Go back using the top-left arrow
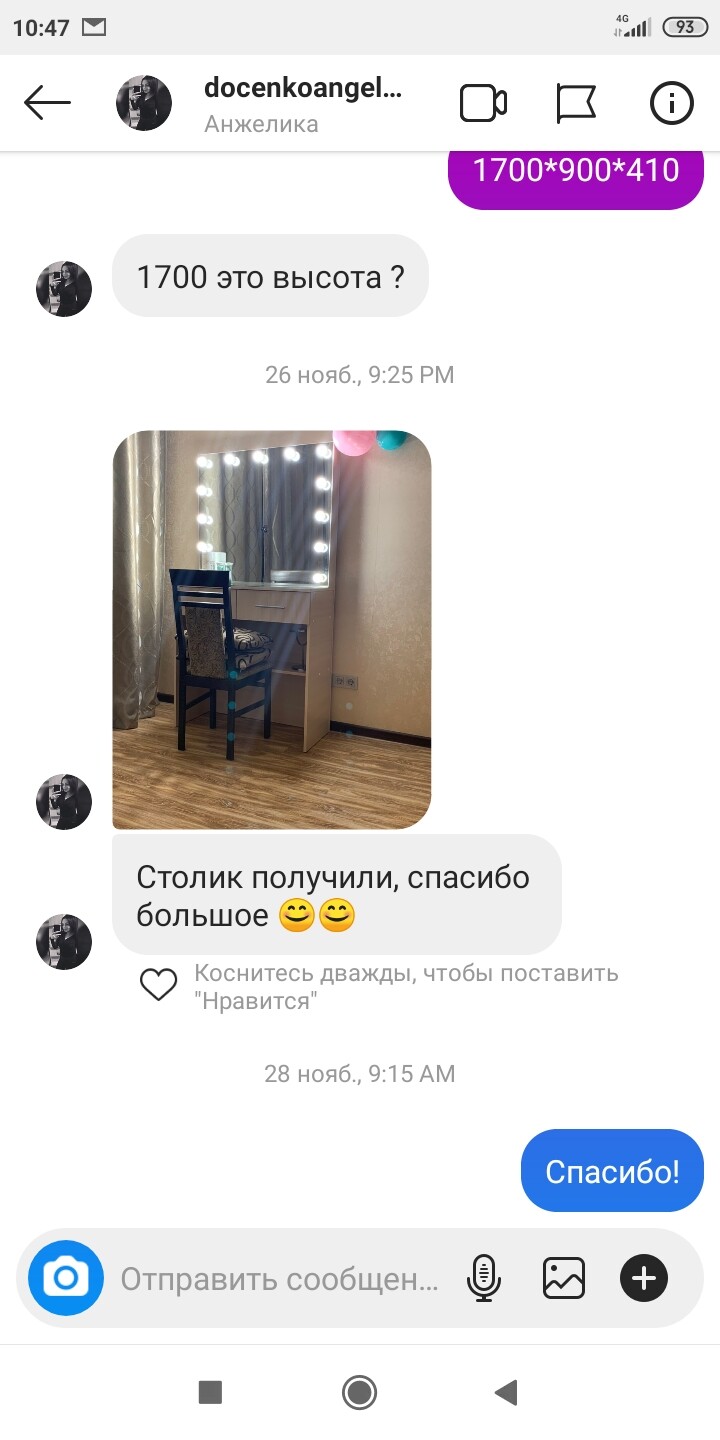Viewport: 720px width, 1440px height. [47, 102]
